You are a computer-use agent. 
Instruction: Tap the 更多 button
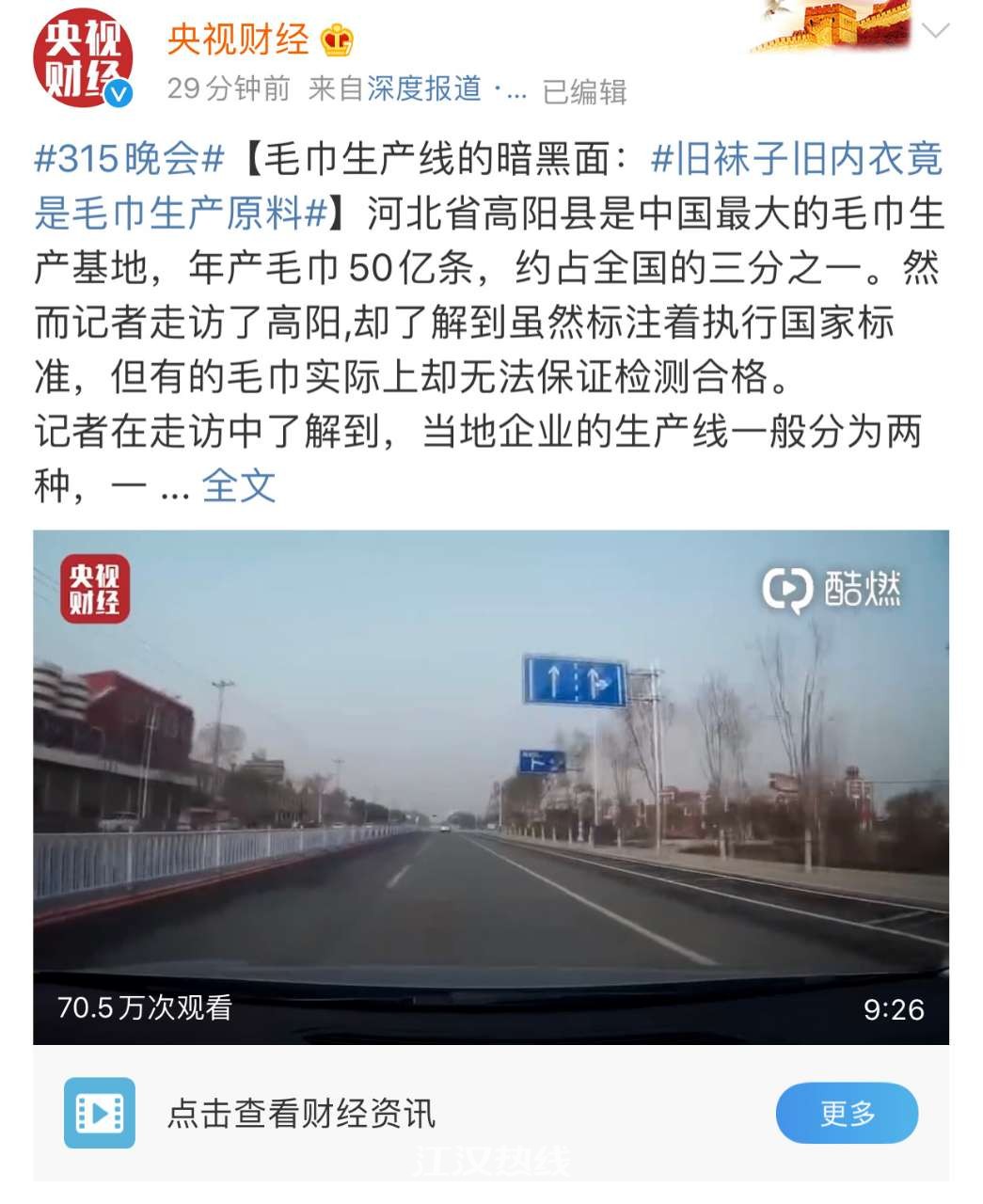tap(846, 1114)
